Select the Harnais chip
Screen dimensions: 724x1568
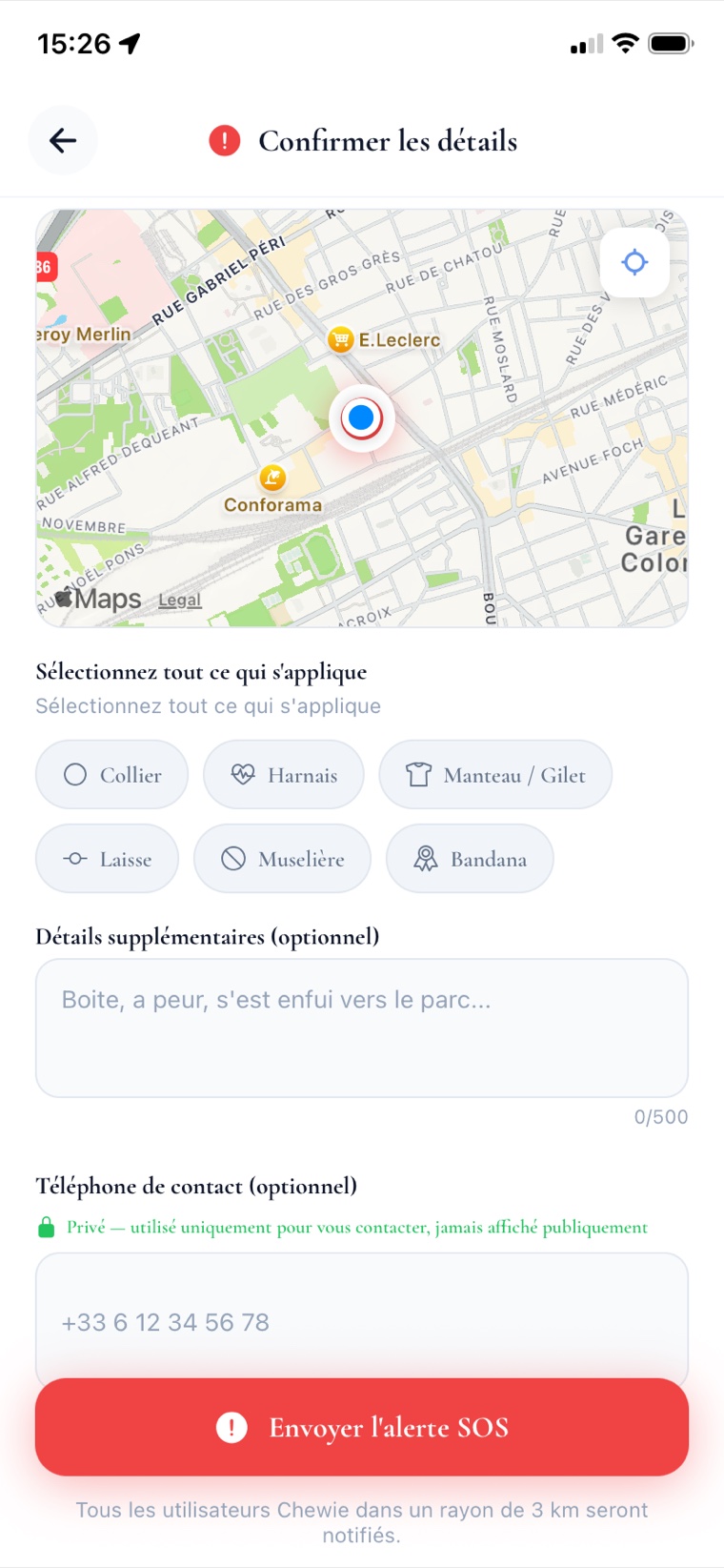[284, 775]
